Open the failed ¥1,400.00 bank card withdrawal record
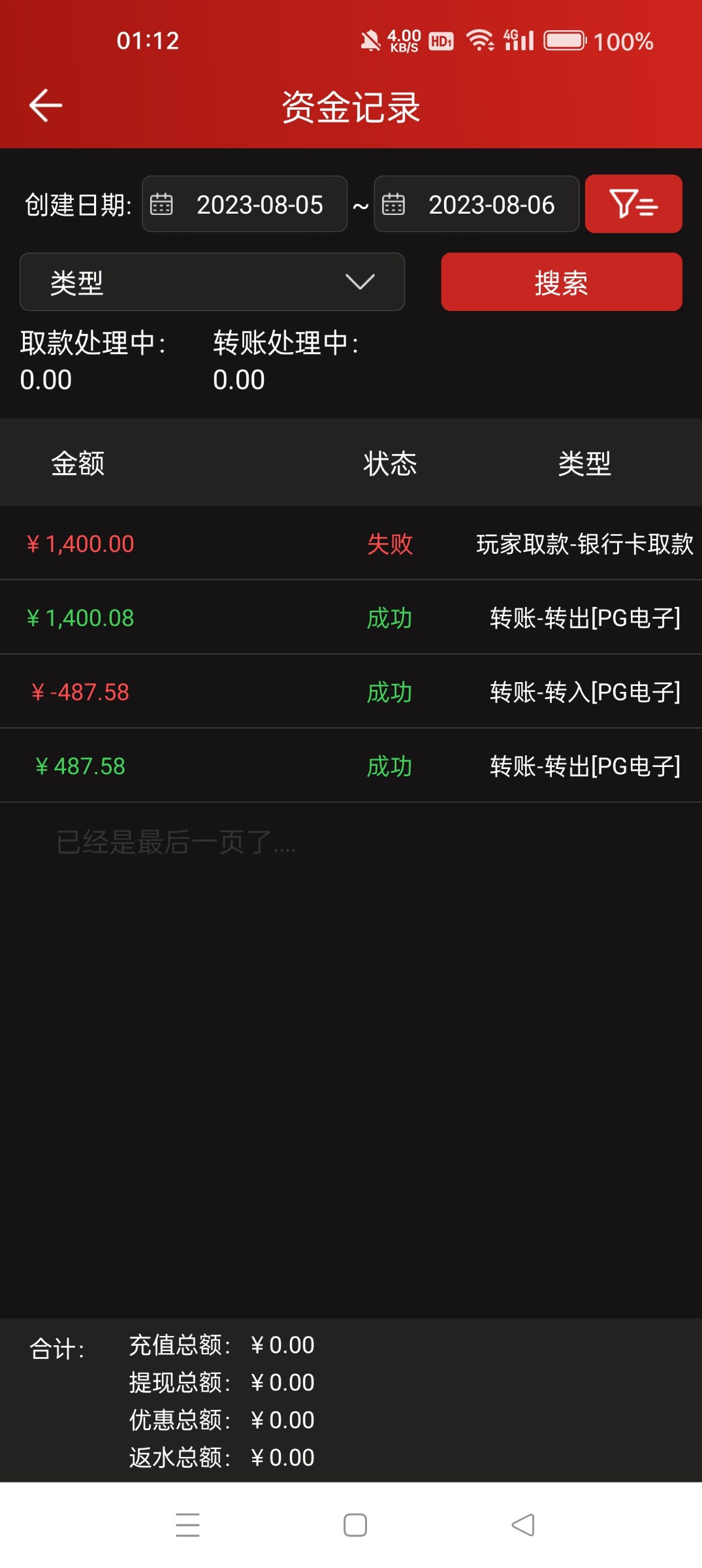702x1568 pixels. tap(351, 544)
